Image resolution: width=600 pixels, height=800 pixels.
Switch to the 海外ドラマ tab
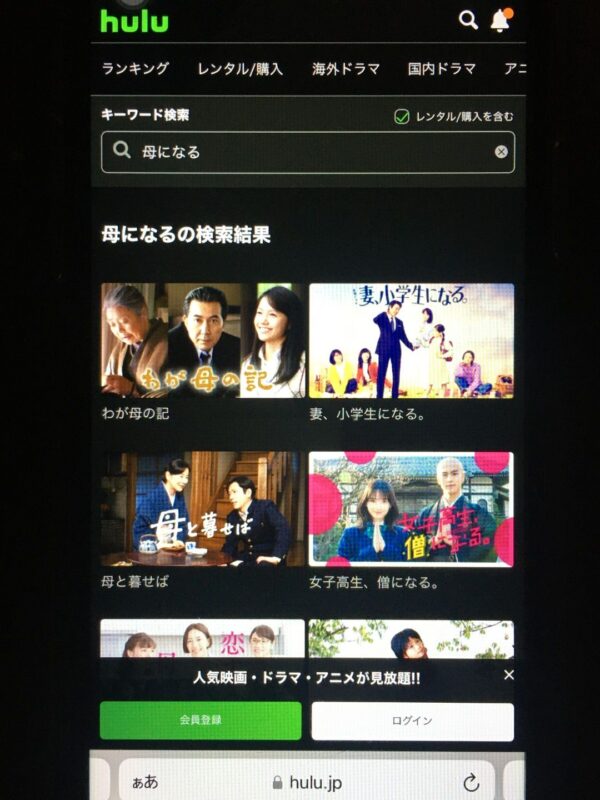click(346, 69)
